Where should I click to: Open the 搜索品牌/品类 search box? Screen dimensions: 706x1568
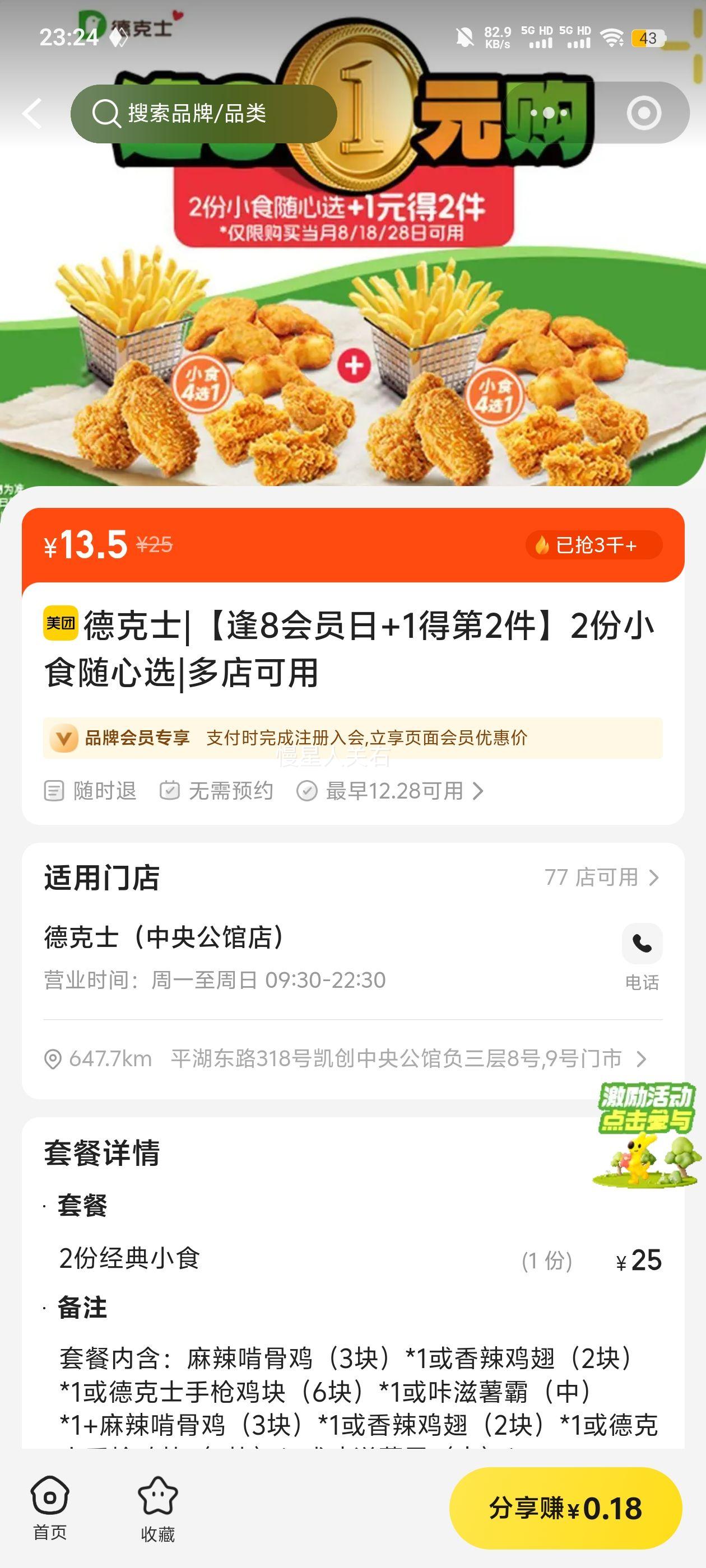click(x=203, y=114)
